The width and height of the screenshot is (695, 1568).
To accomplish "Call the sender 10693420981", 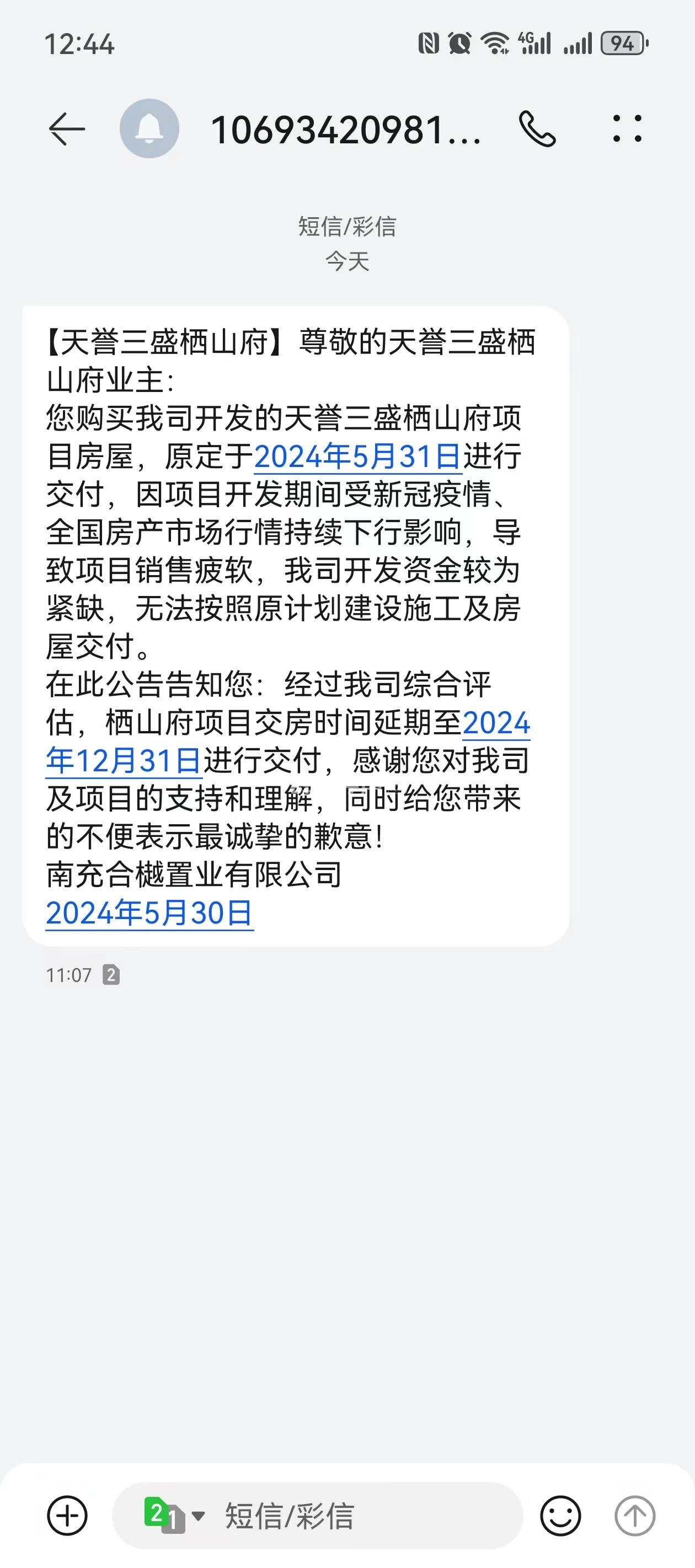I will [537, 129].
